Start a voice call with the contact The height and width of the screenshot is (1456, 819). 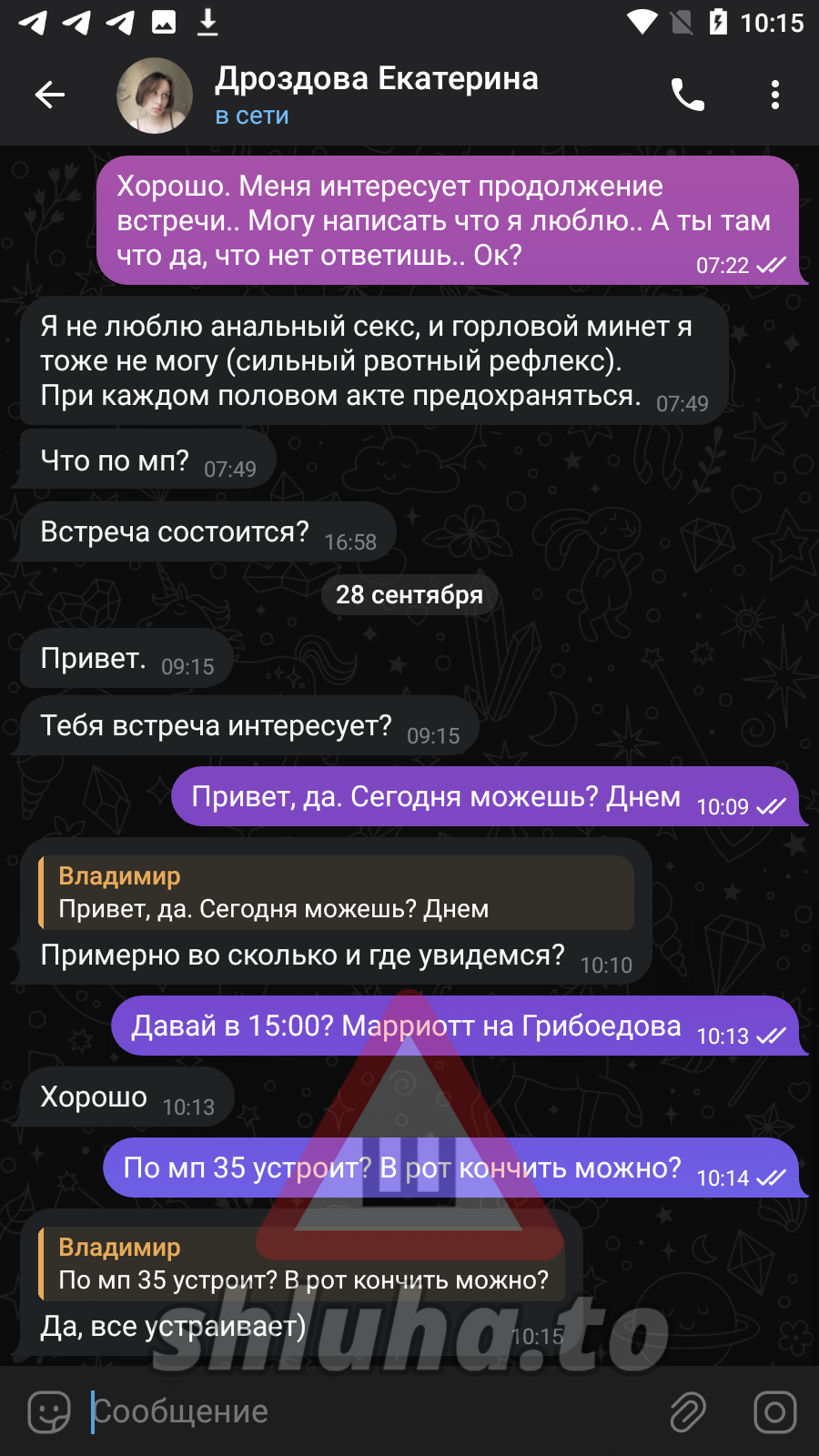(x=688, y=95)
